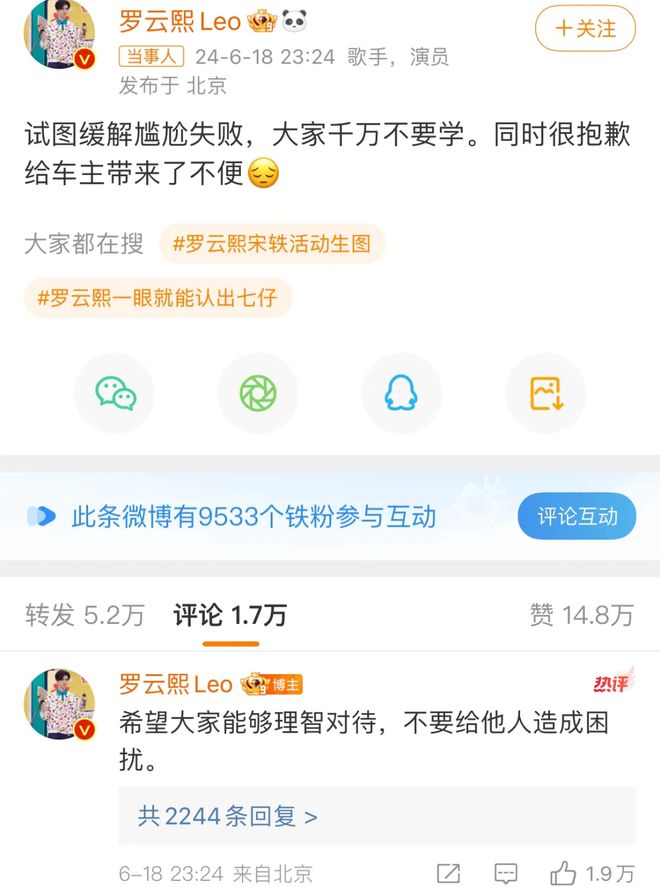Share post to WeChat
This screenshot has height=887, width=660.
116,393
